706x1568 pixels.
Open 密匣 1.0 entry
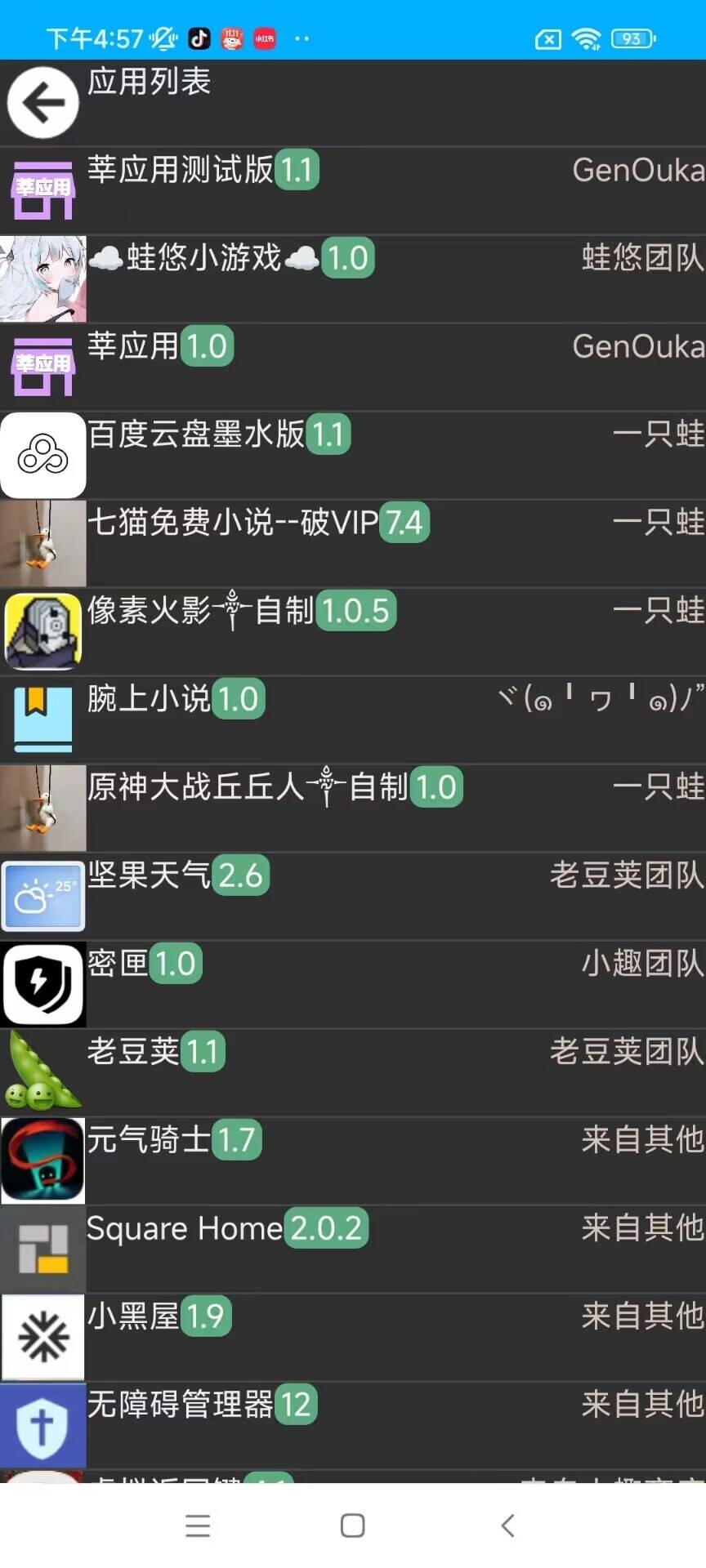tap(353, 985)
